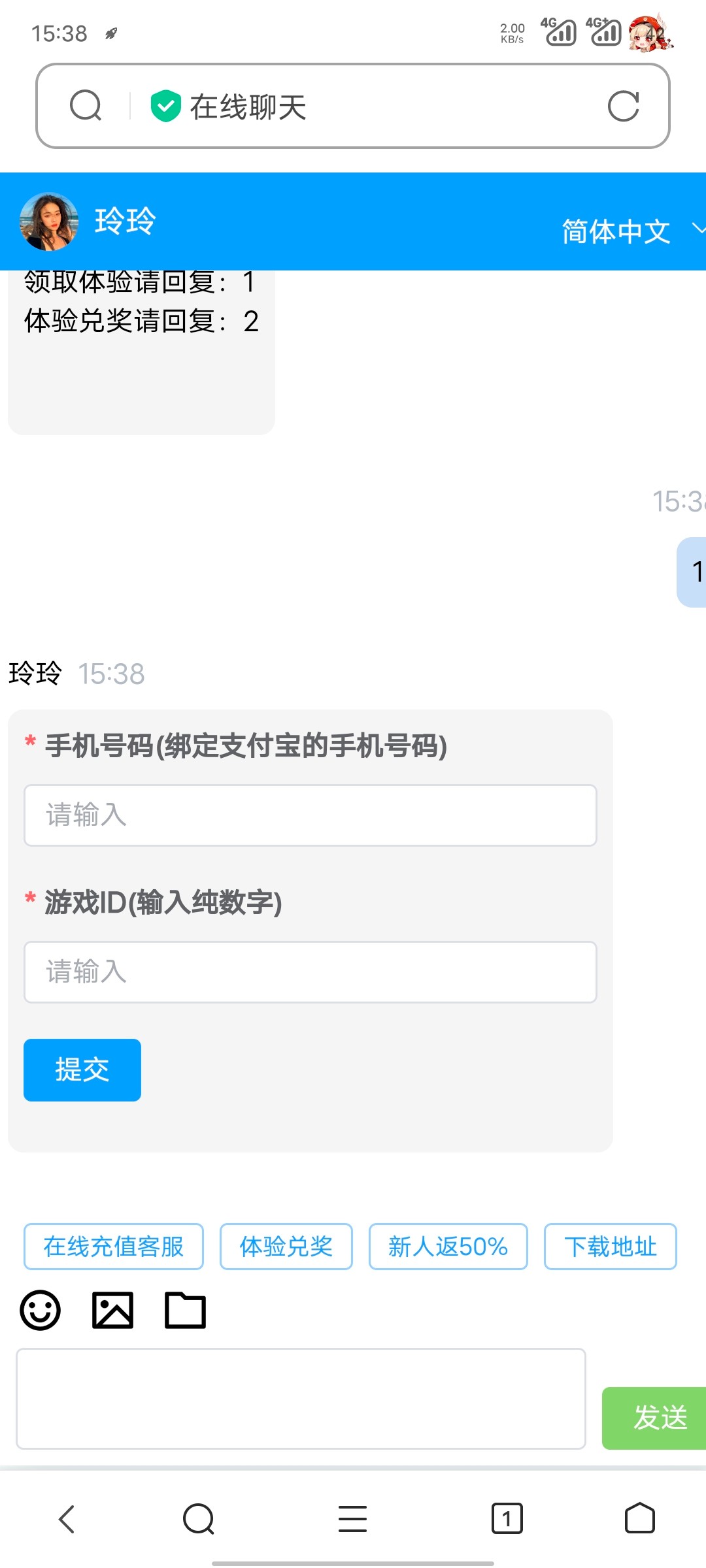Viewport: 706px width, 1568px height.
Task: Select the 体验兑奖 quick reply chip
Action: point(286,1247)
